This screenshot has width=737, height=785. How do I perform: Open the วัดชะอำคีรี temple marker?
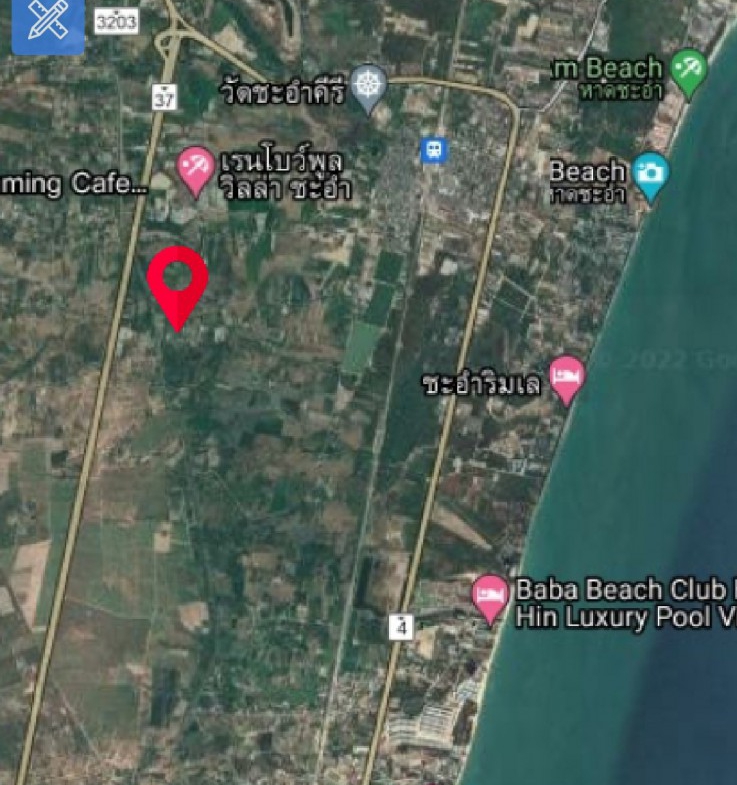[370, 88]
